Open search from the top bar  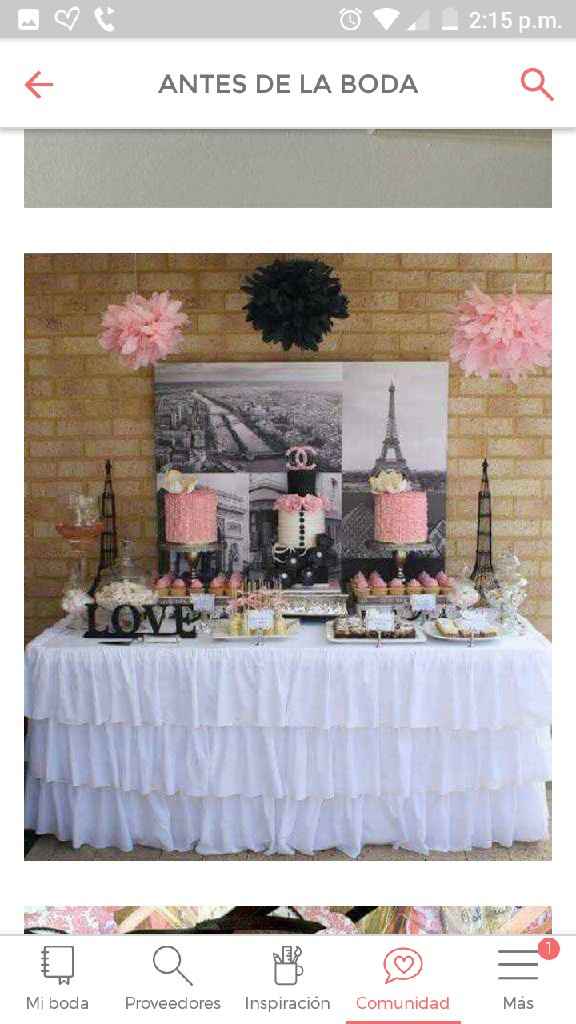pyautogui.click(x=537, y=84)
